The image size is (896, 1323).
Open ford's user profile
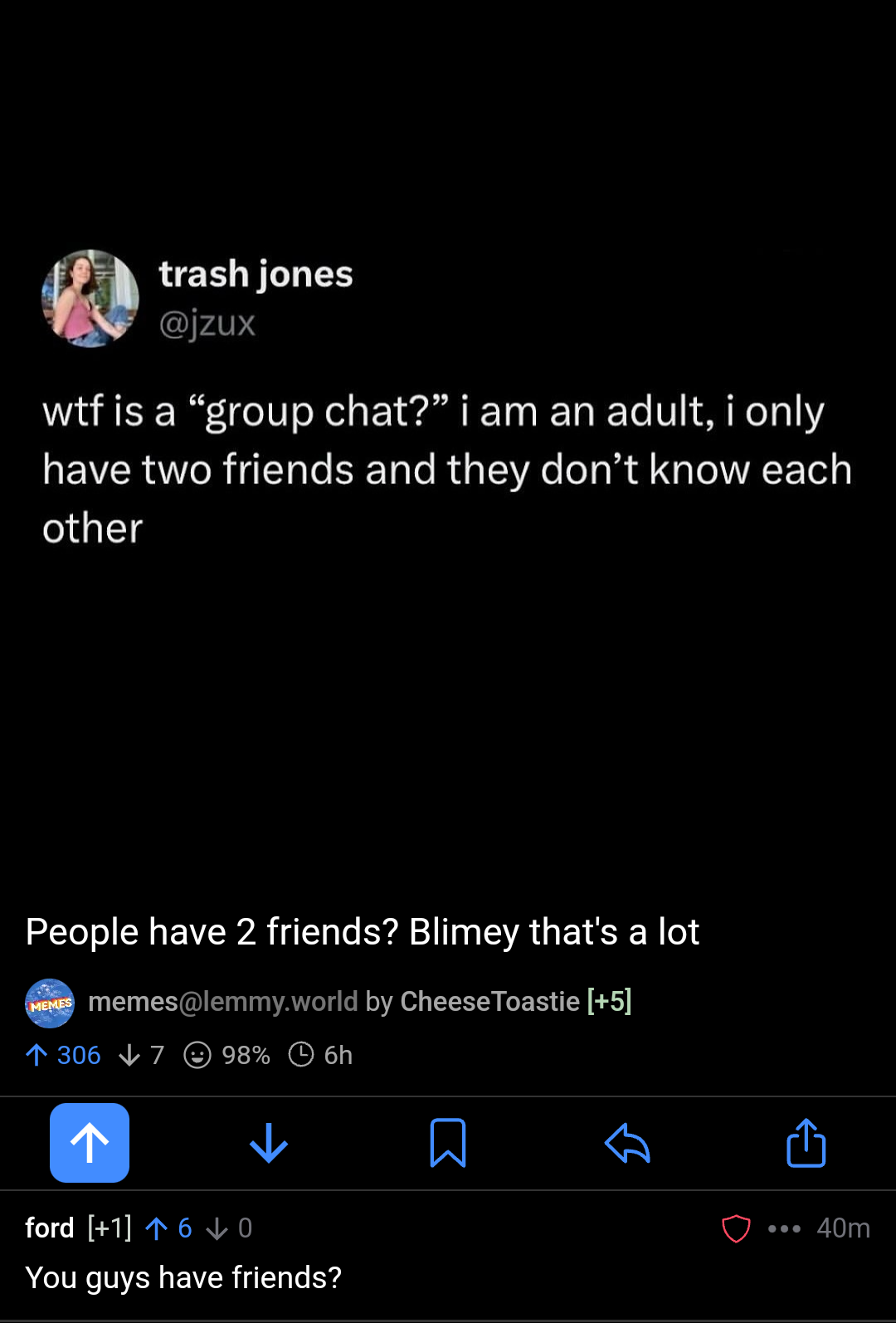50,1228
